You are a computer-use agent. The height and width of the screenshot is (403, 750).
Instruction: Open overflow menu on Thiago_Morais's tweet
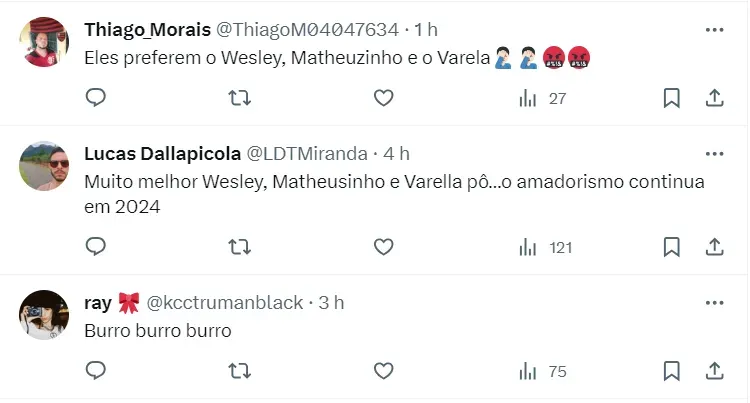pos(714,30)
